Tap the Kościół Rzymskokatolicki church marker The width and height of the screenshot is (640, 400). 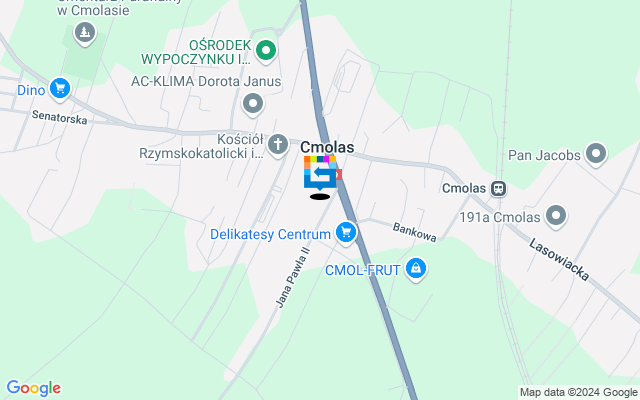point(278,146)
